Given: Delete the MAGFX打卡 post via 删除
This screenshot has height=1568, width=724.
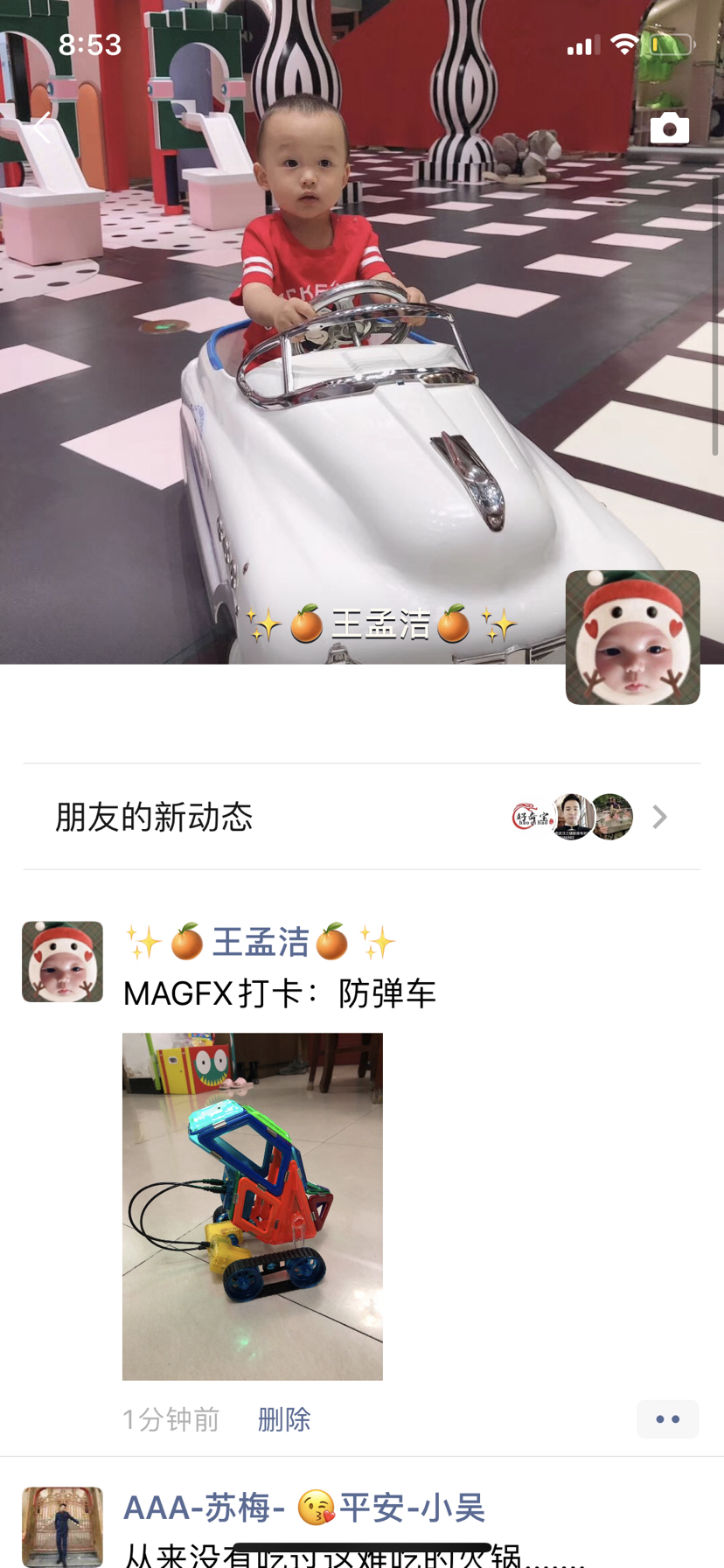Looking at the screenshot, I should (284, 1419).
